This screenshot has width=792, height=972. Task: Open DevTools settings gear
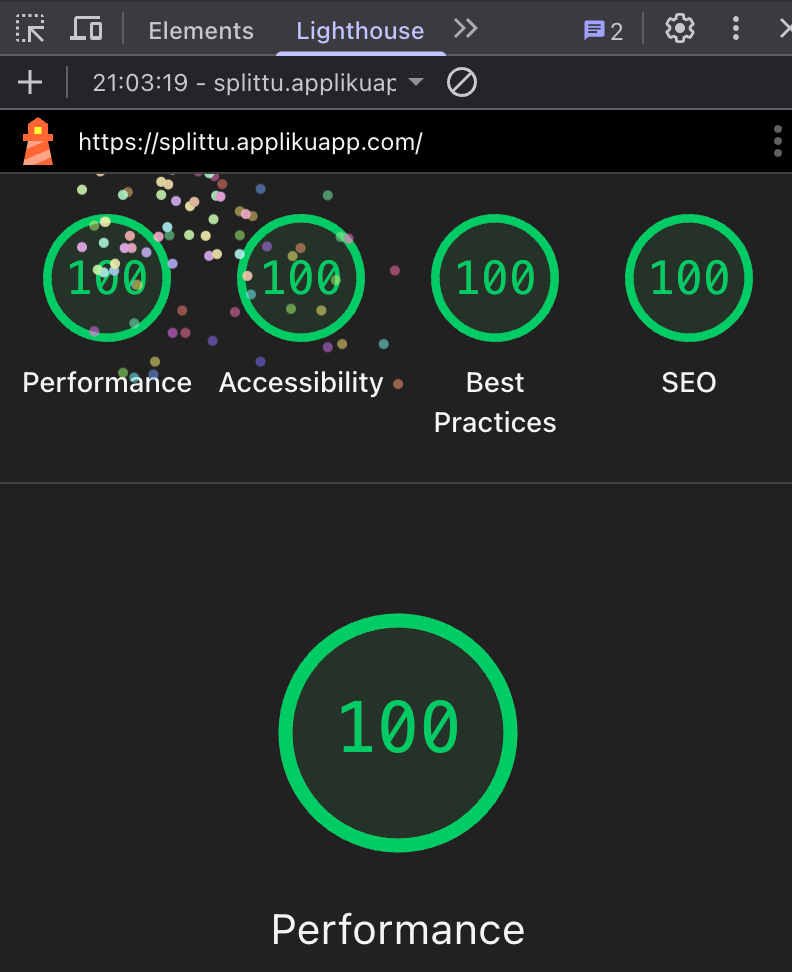coord(680,29)
